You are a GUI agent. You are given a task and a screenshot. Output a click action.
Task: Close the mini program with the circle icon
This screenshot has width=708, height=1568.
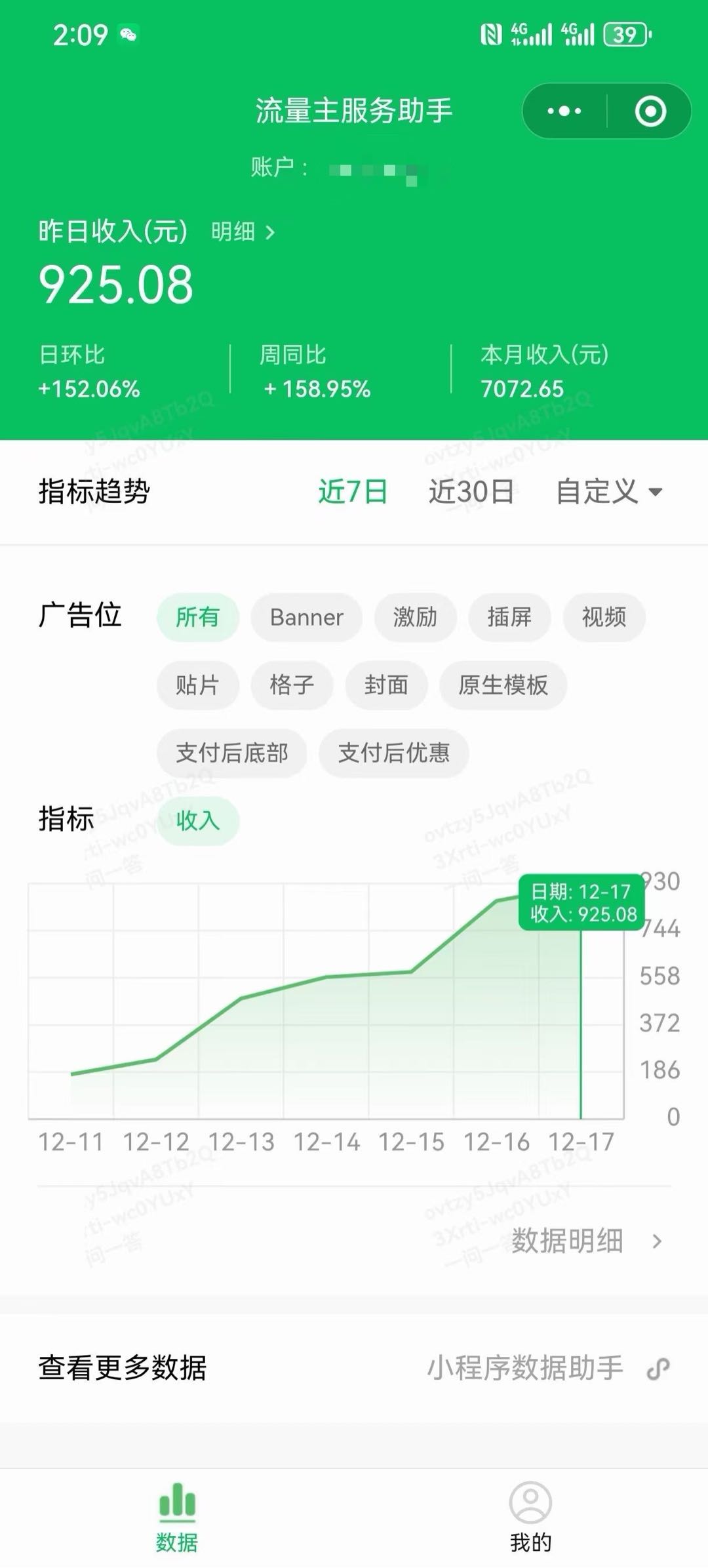pyautogui.click(x=650, y=111)
